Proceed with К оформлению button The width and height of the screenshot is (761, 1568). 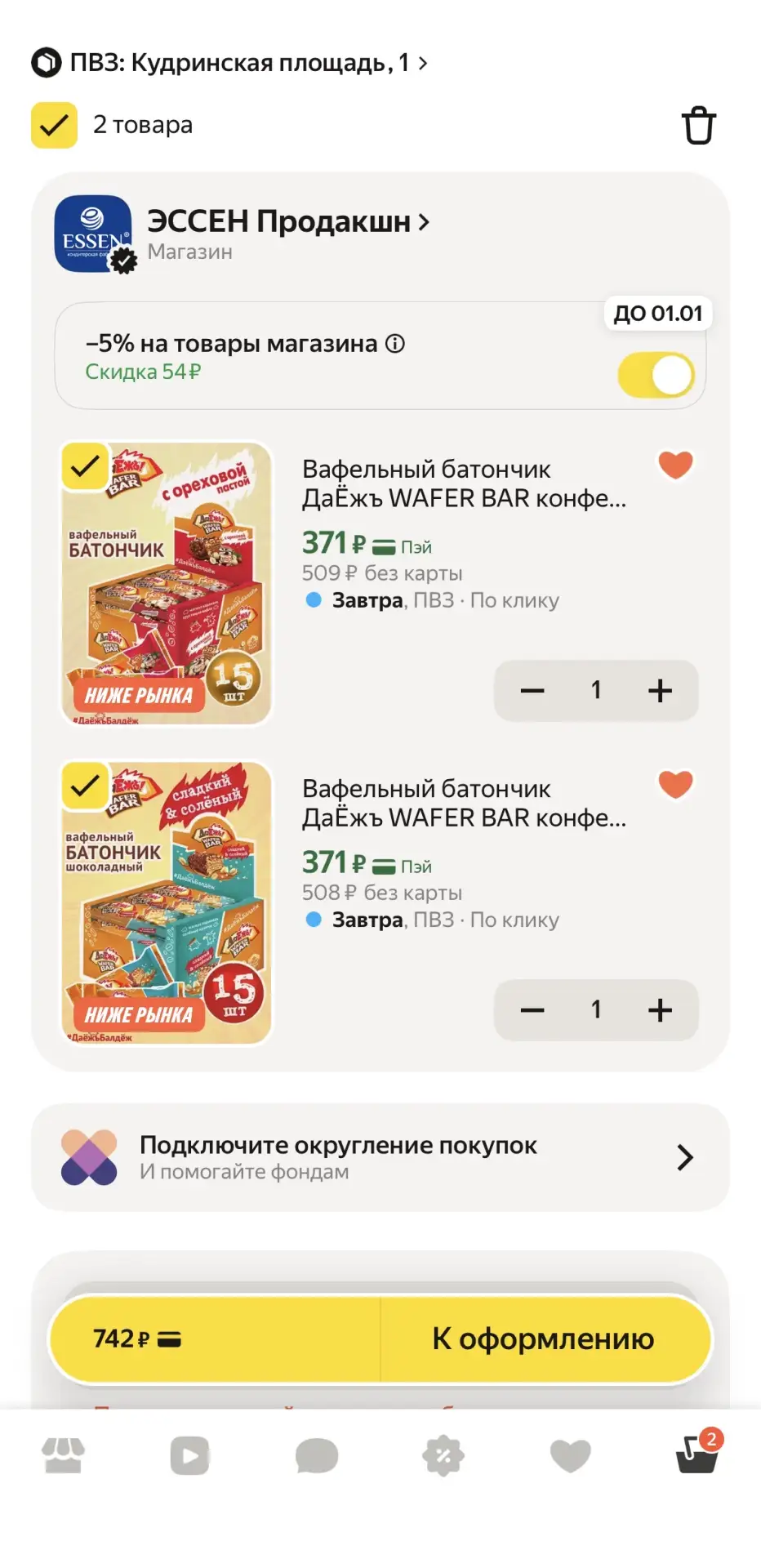click(545, 1339)
